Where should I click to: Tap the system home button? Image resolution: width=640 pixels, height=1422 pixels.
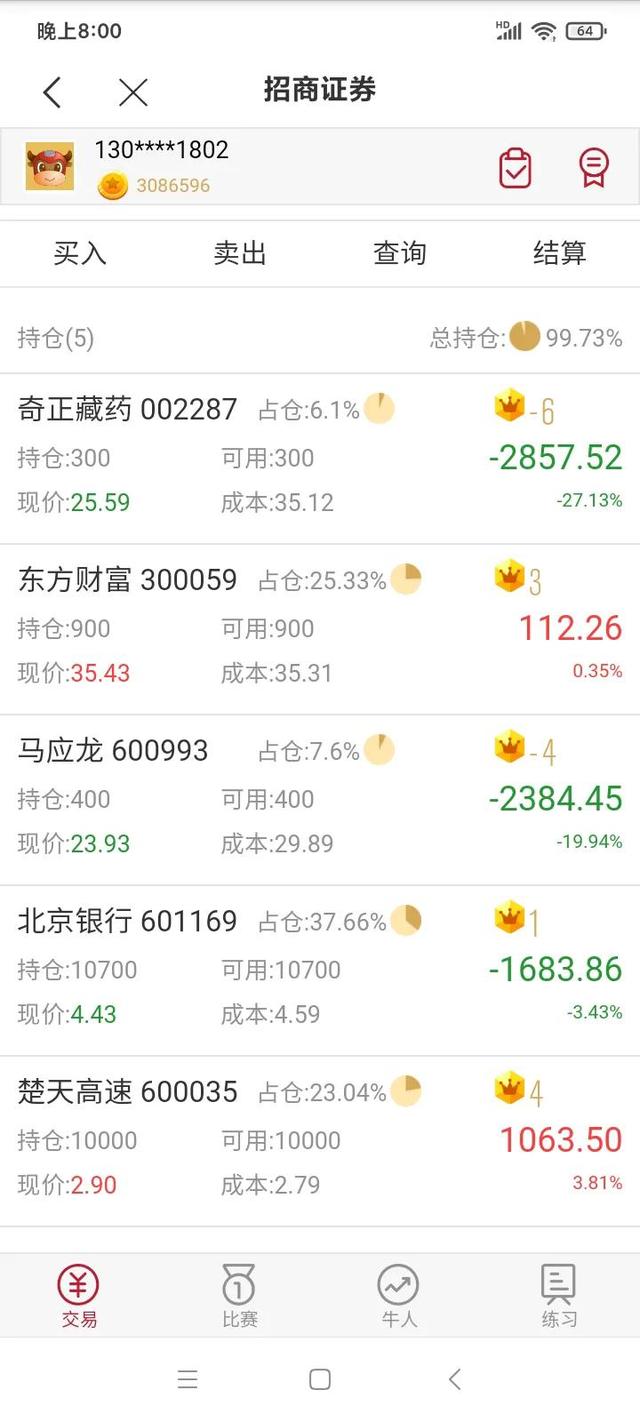tap(320, 1380)
